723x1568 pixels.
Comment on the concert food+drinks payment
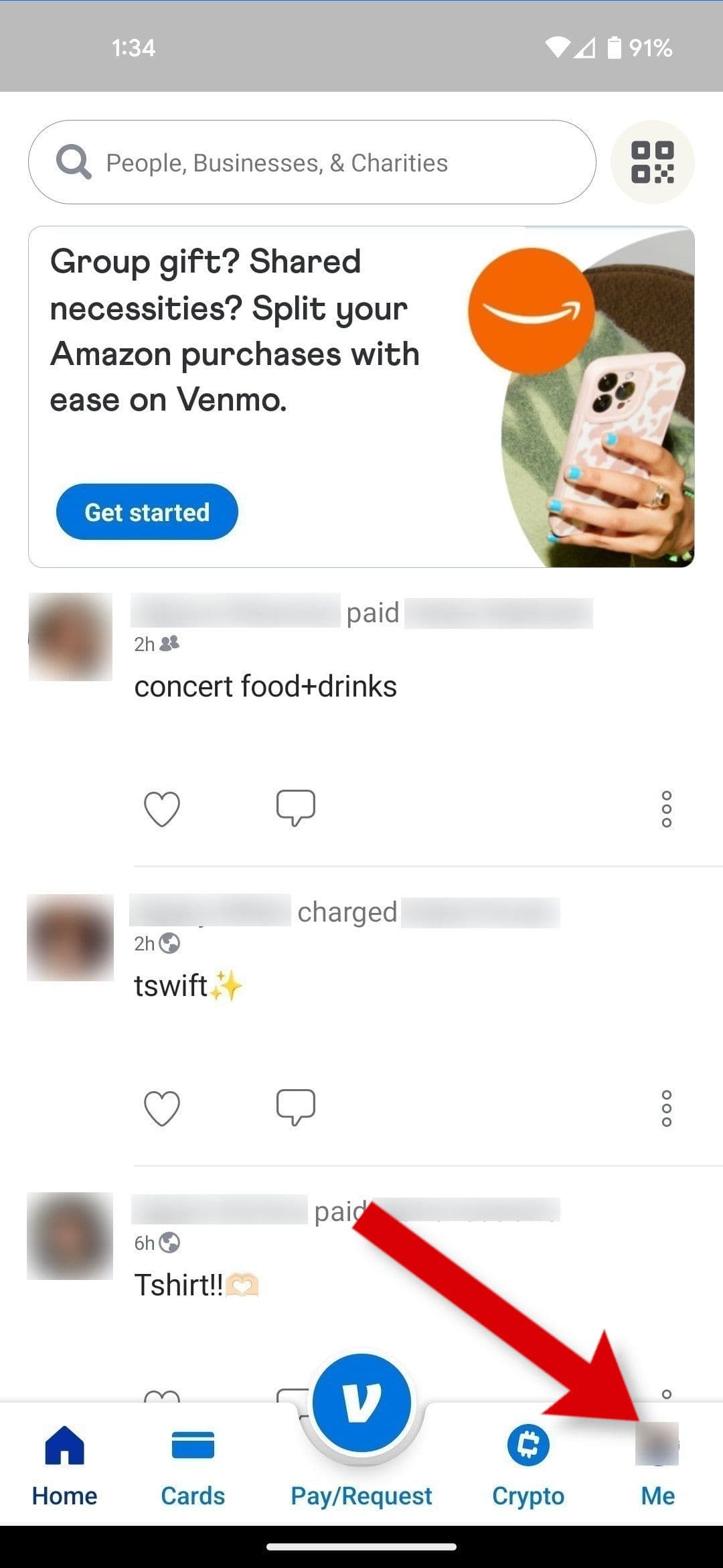click(x=295, y=807)
